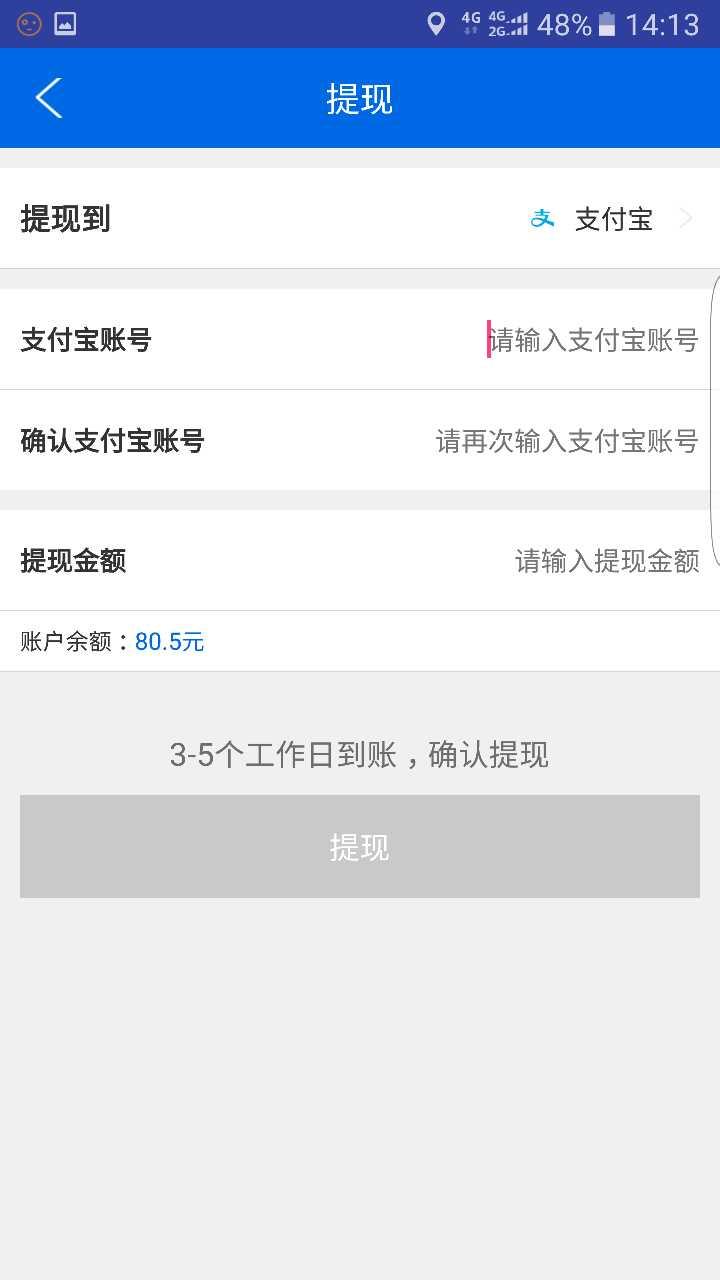Click the screenshot gallery icon in status bar
The image size is (720, 1280).
(64, 22)
